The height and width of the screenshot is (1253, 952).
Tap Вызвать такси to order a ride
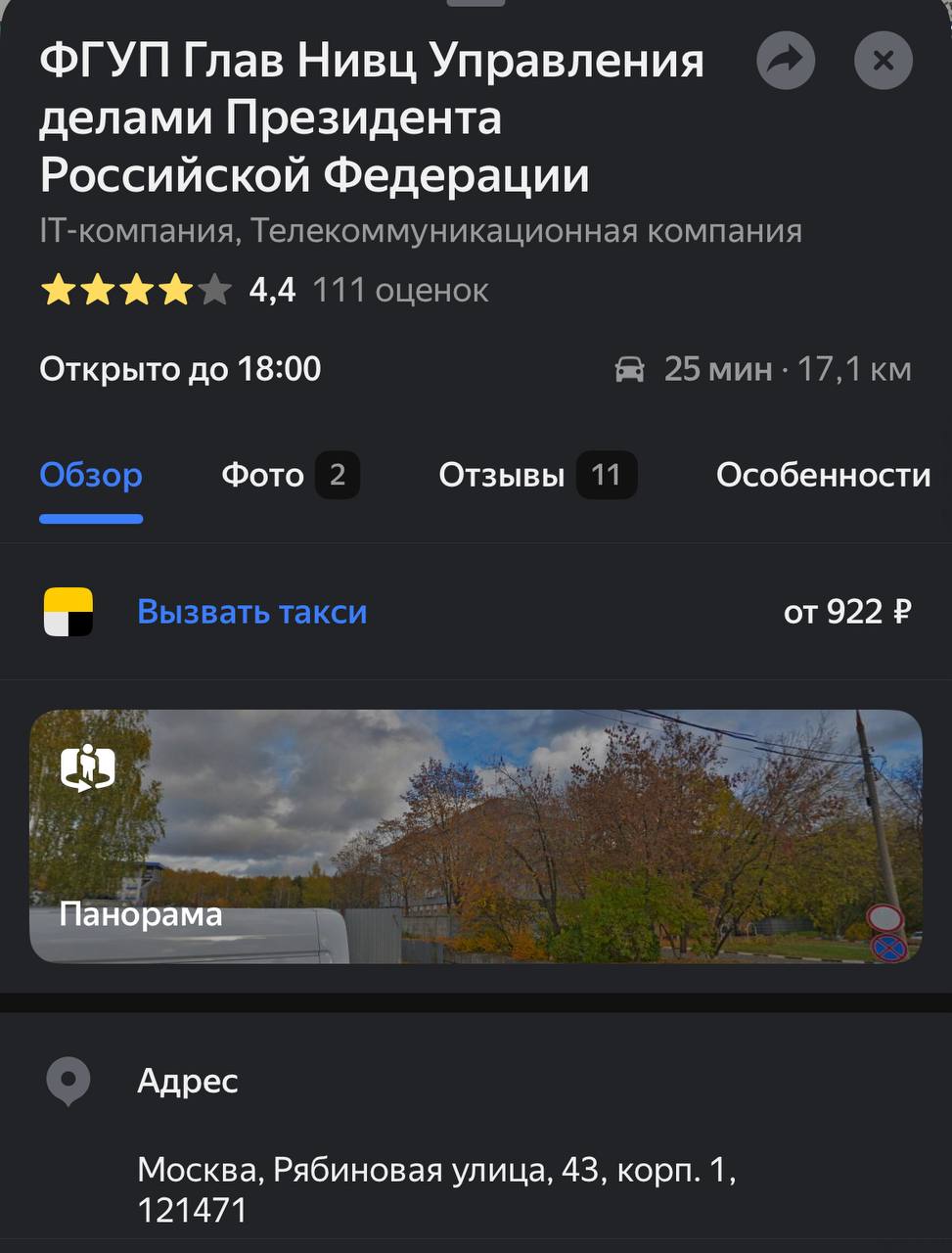coord(251,612)
